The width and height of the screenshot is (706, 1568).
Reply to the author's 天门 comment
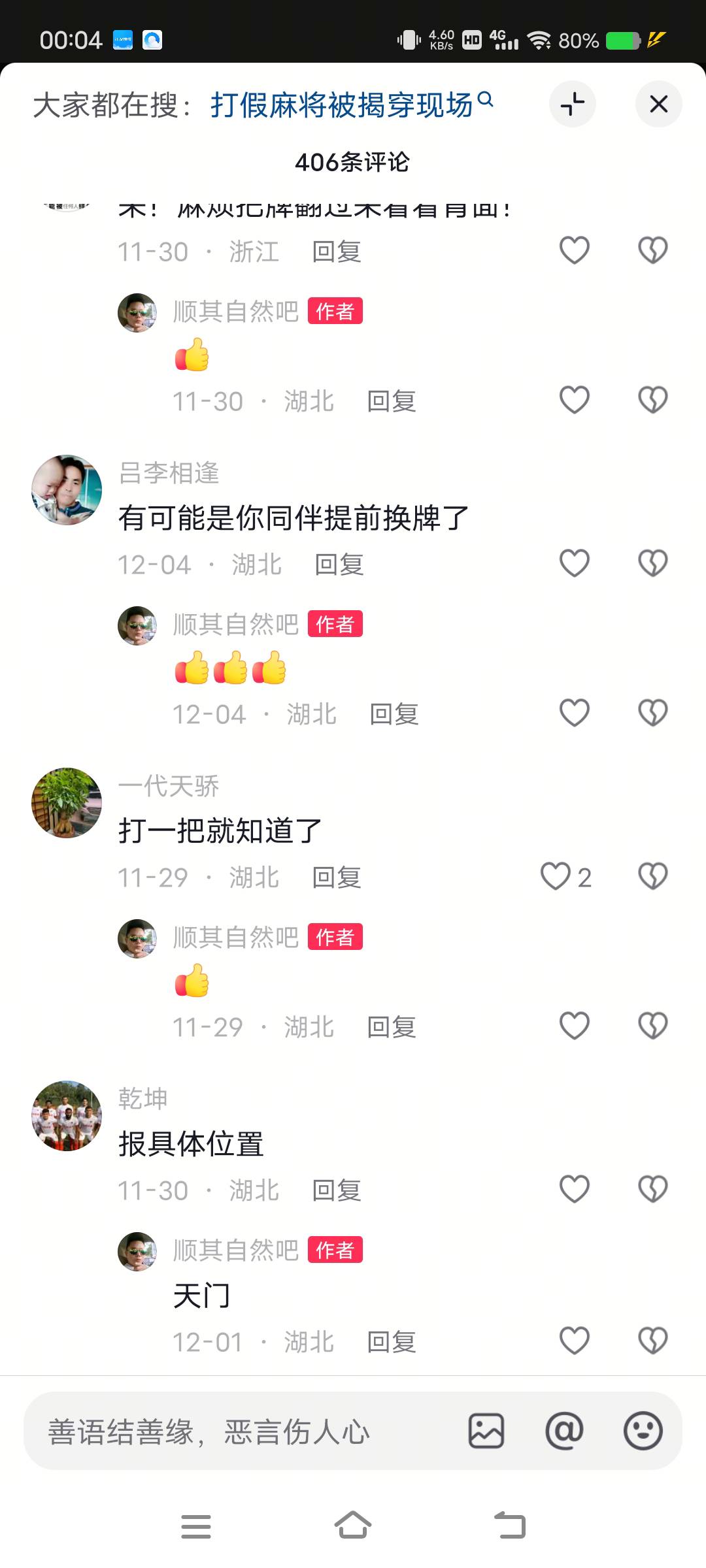tap(391, 1342)
